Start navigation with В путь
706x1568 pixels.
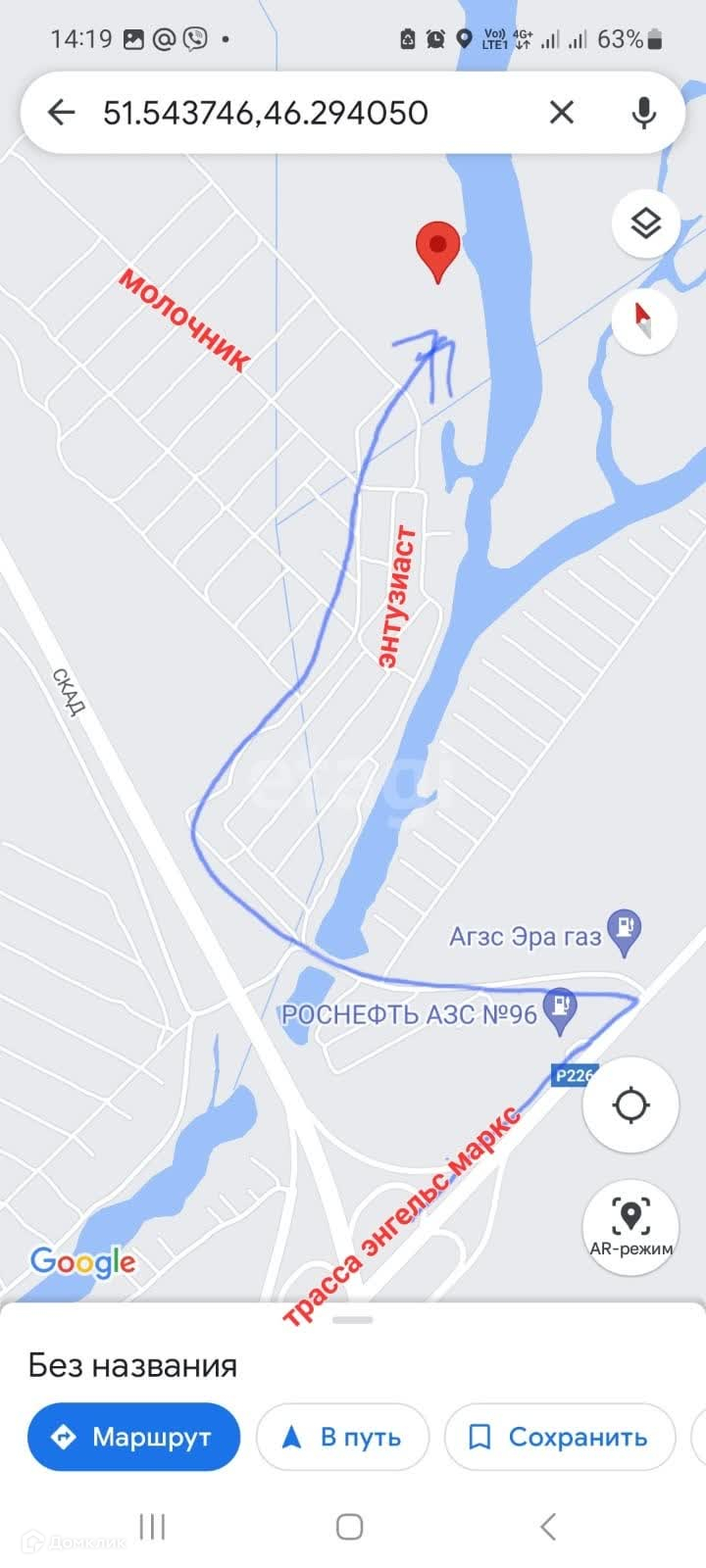coord(343,1437)
